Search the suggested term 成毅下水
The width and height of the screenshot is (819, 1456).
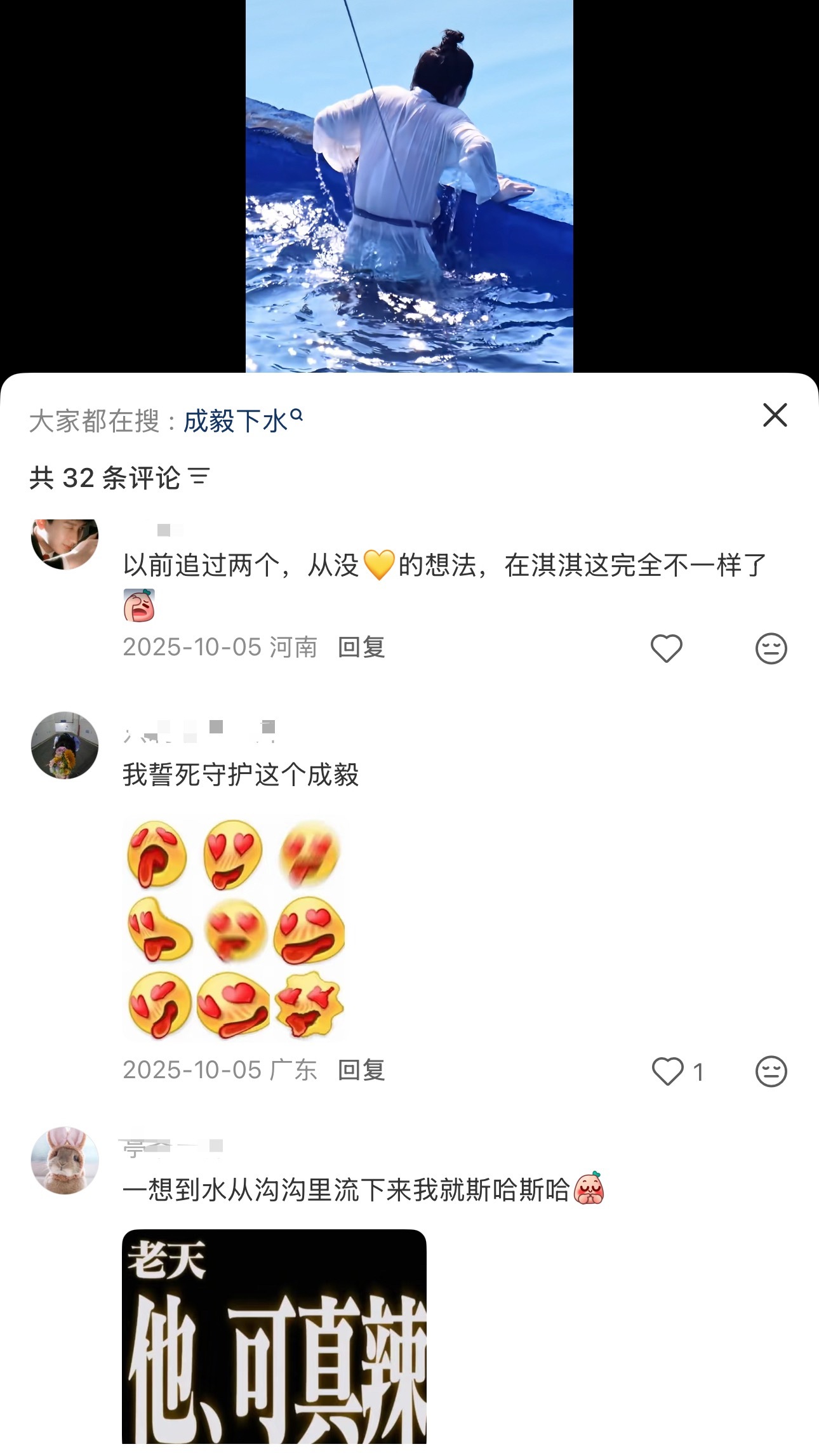point(243,421)
